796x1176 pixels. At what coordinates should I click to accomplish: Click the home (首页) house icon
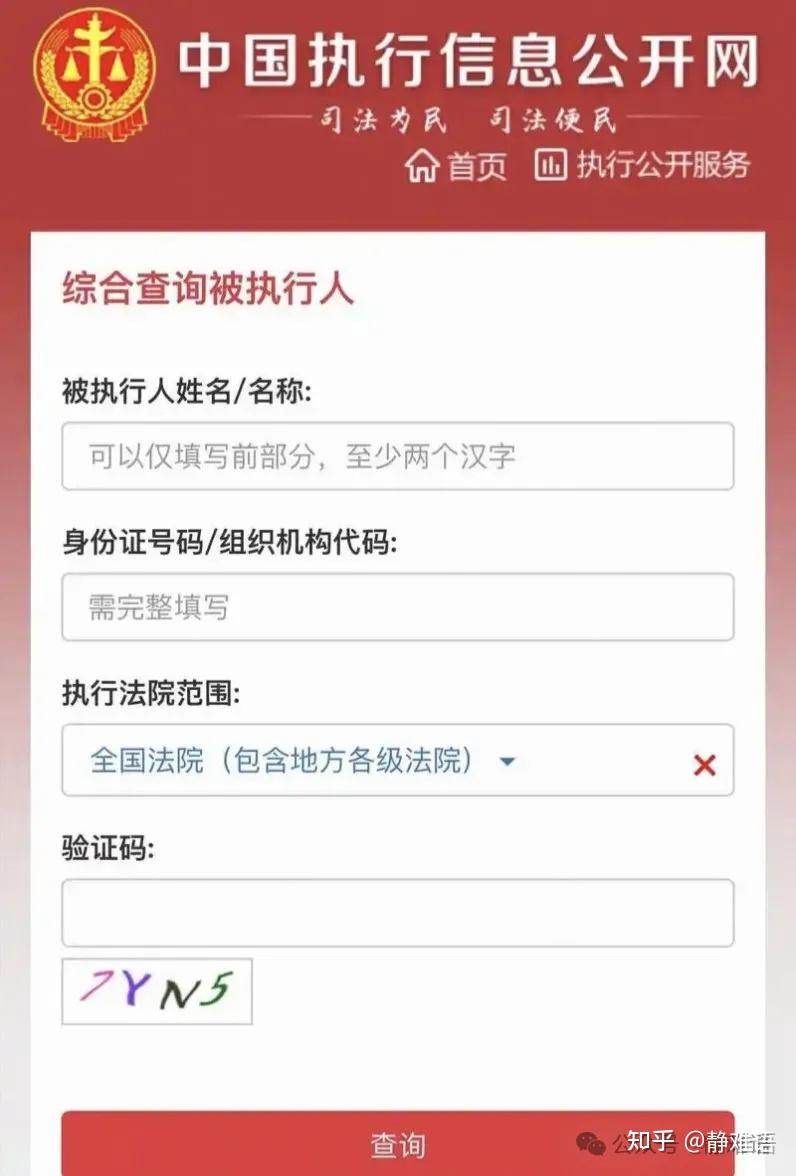pyautogui.click(x=424, y=166)
